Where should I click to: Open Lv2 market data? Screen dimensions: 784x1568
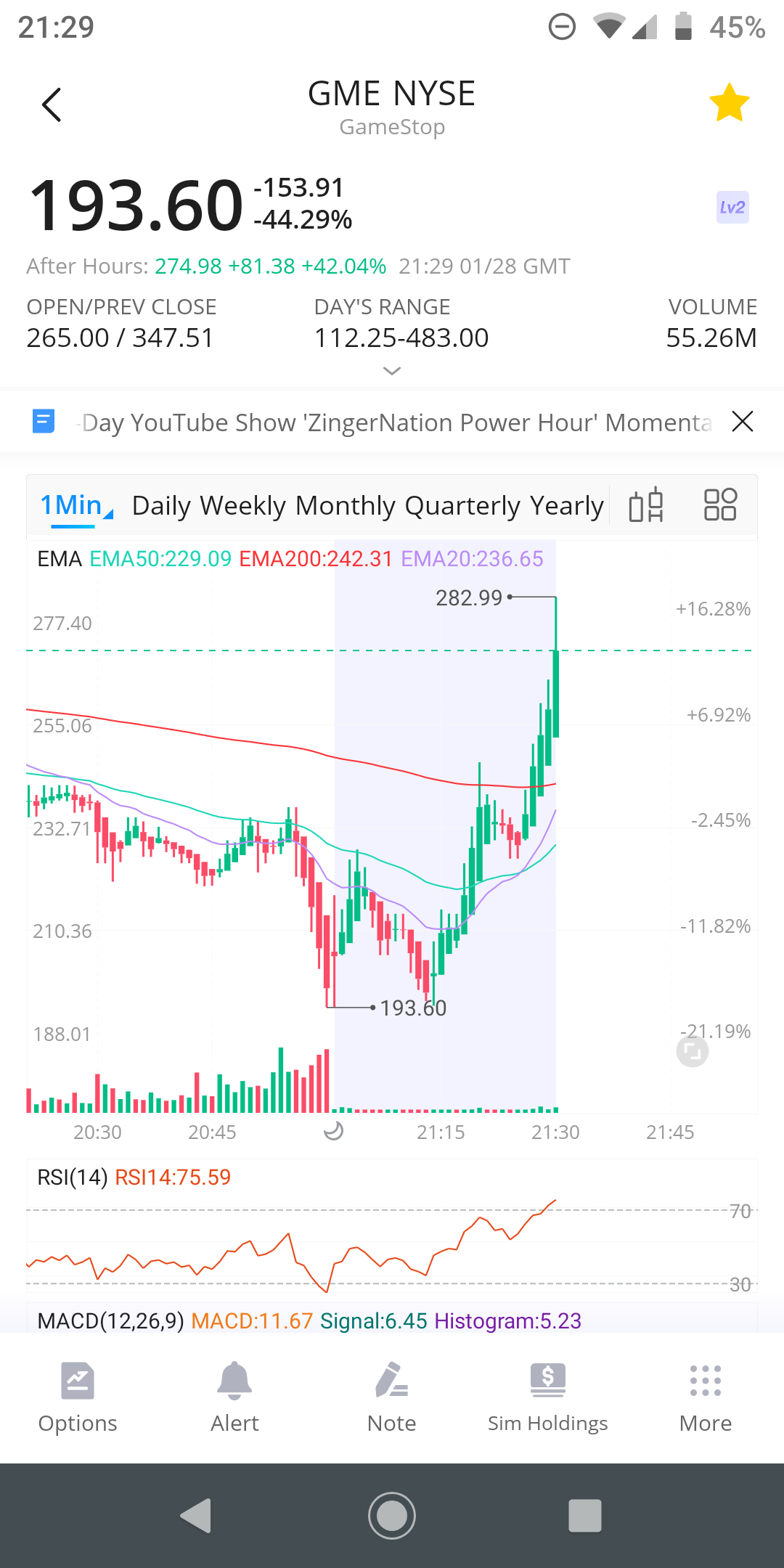pos(732,208)
